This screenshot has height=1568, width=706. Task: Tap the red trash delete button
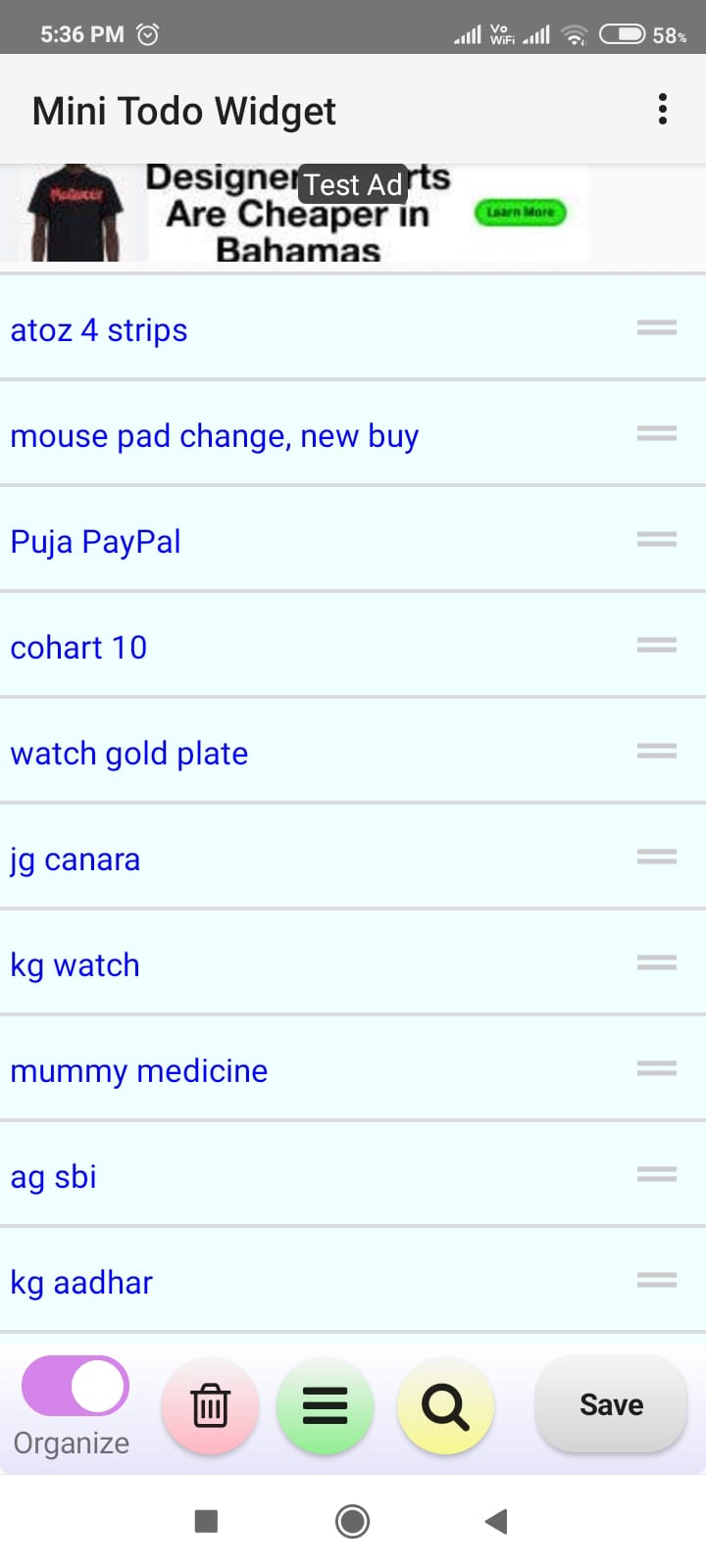pos(210,1406)
